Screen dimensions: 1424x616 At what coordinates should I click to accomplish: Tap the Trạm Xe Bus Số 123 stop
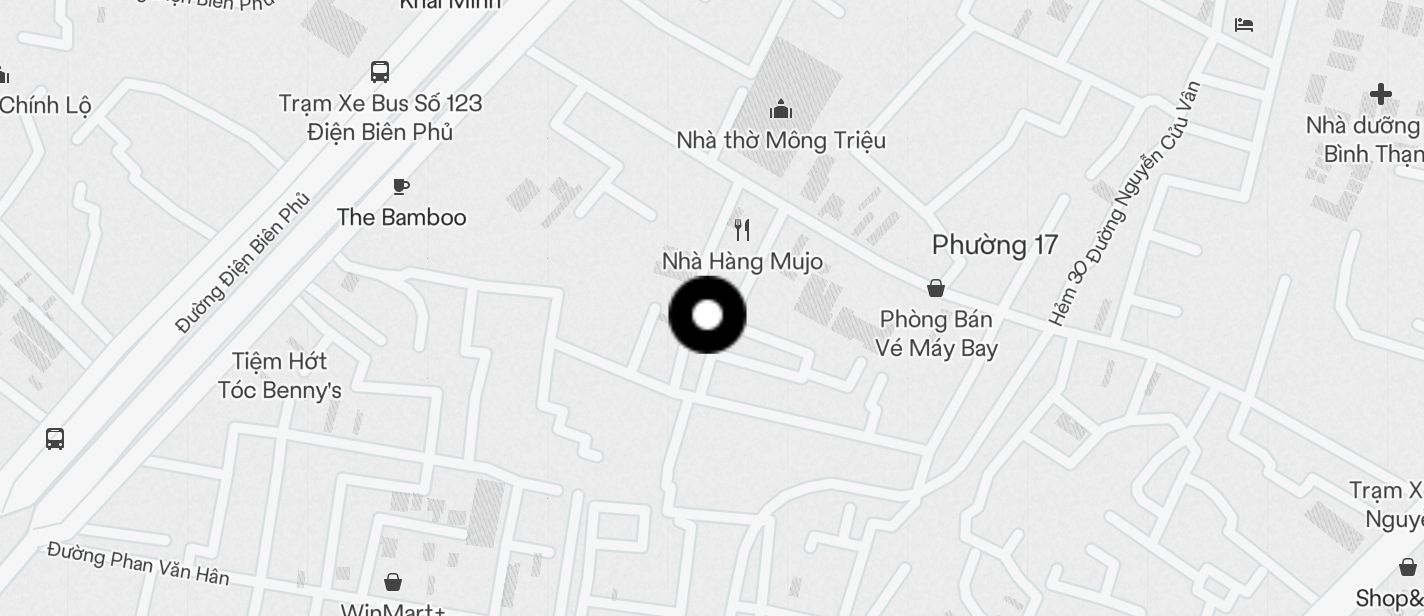point(380,72)
